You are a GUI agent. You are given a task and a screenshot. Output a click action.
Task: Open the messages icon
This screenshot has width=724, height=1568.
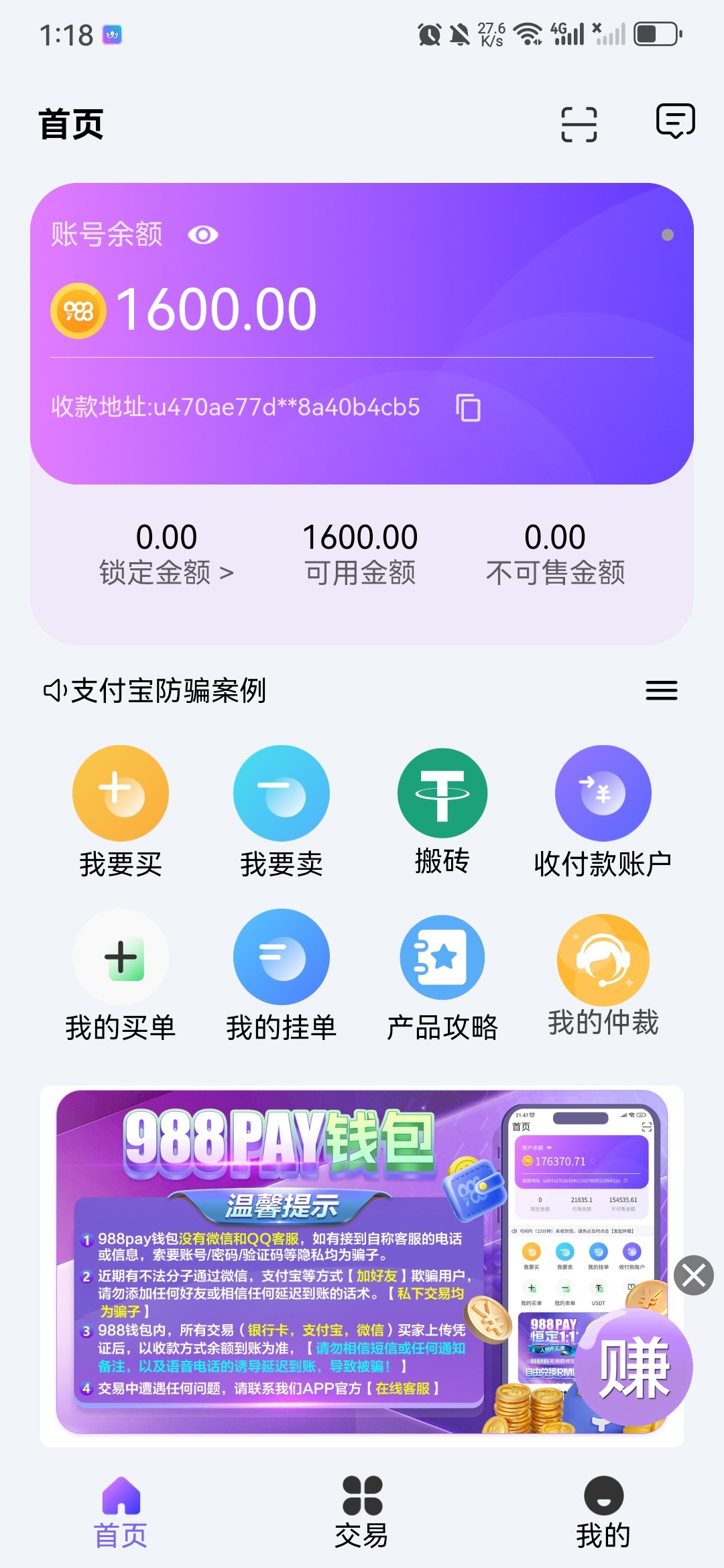tap(675, 121)
